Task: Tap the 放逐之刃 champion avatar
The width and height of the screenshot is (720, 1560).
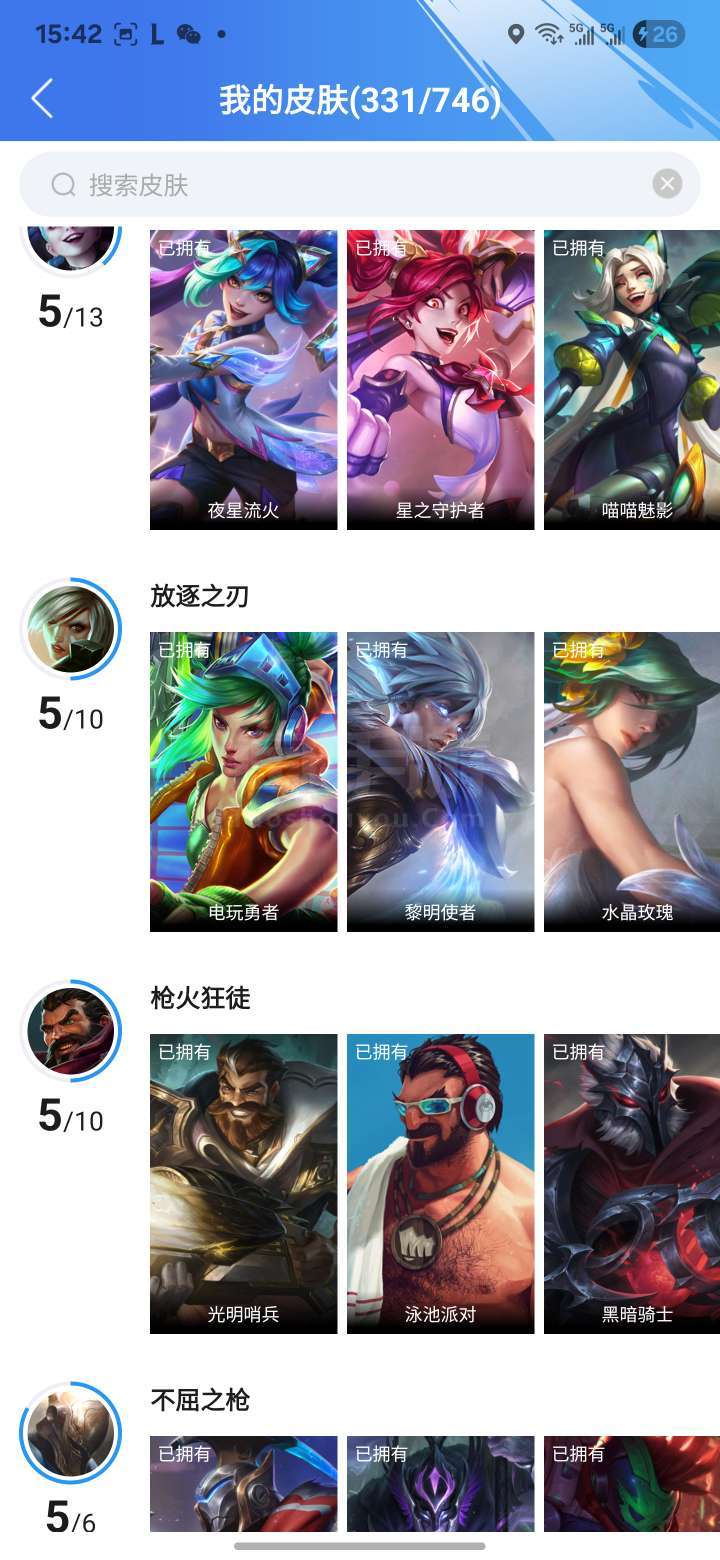Action: 71,629
